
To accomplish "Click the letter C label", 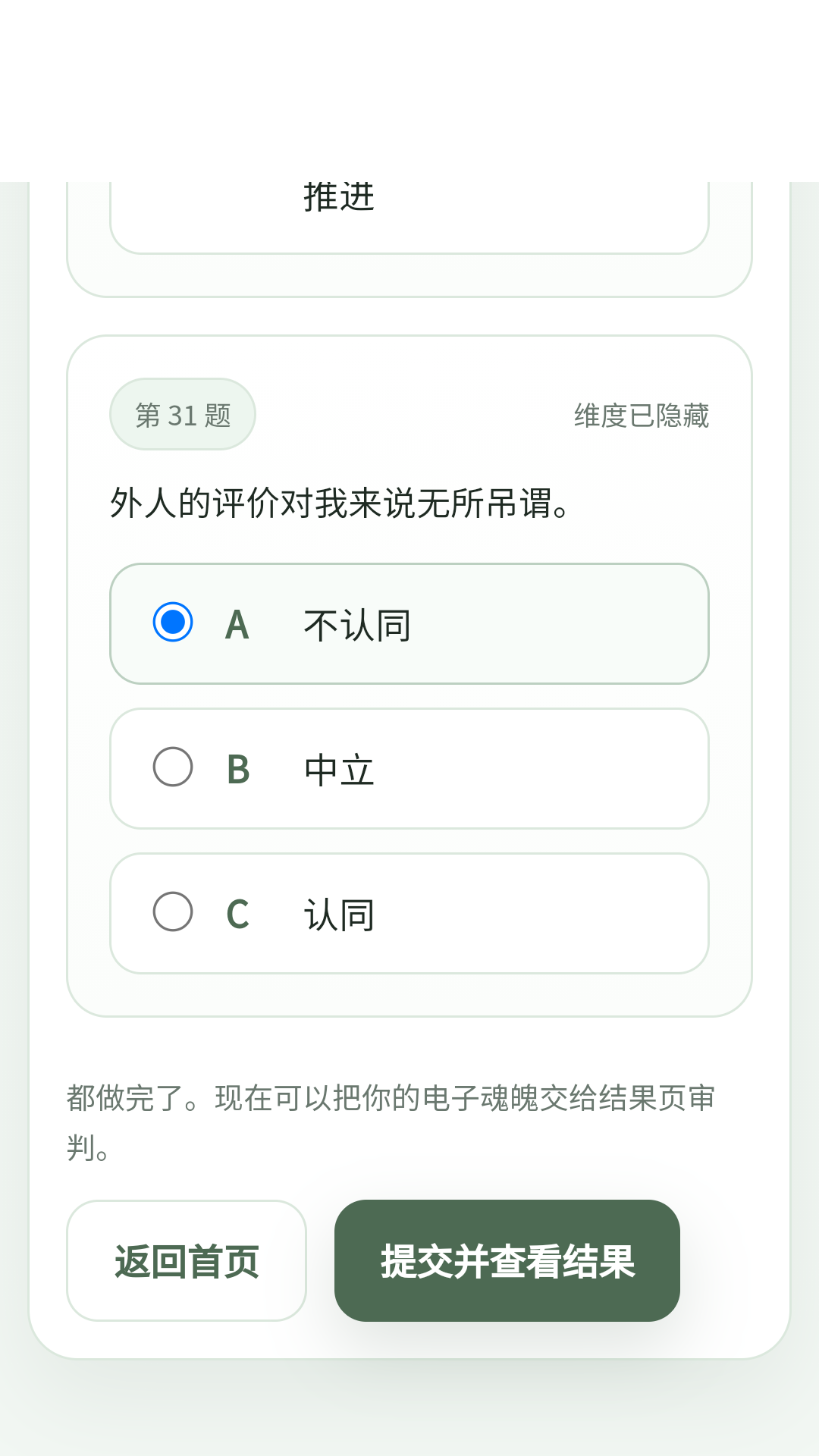I will point(237,913).
